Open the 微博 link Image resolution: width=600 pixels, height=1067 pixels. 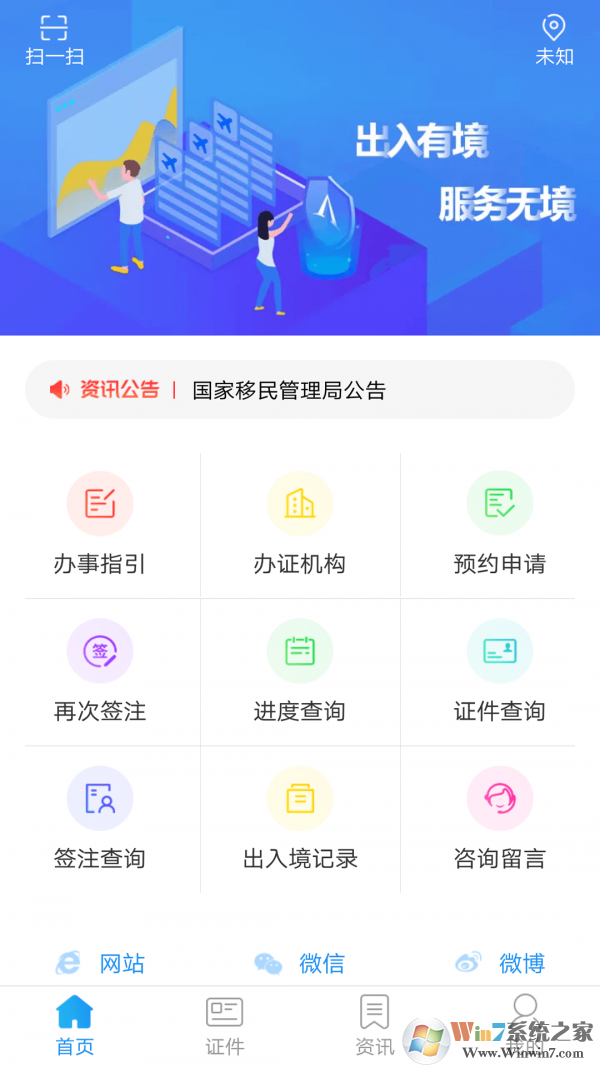[x=500, y=963]
